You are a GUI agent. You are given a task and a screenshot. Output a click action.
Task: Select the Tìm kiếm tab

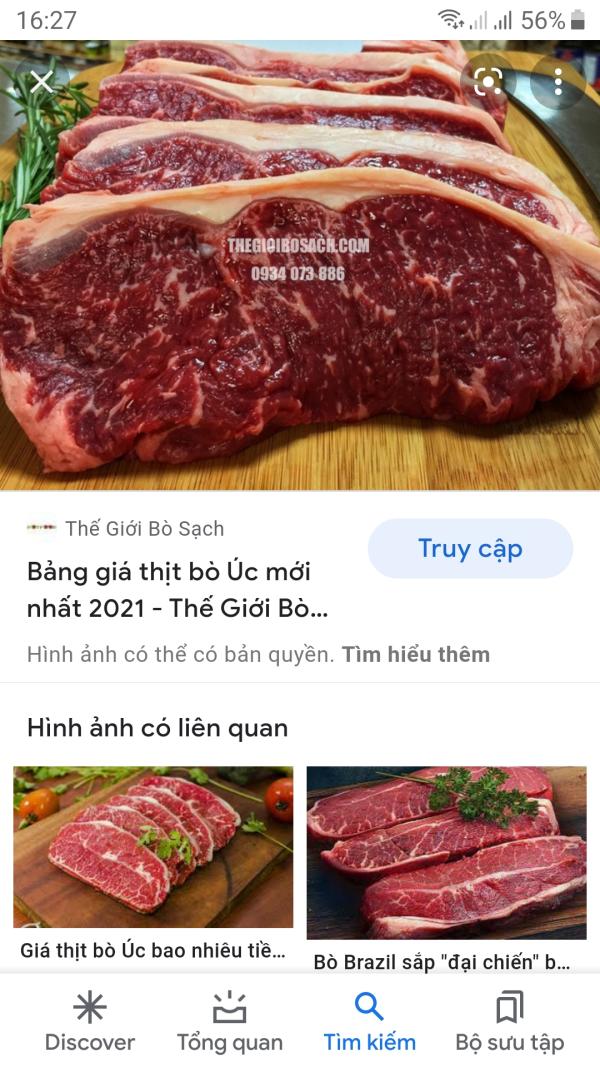point(369,1022)
